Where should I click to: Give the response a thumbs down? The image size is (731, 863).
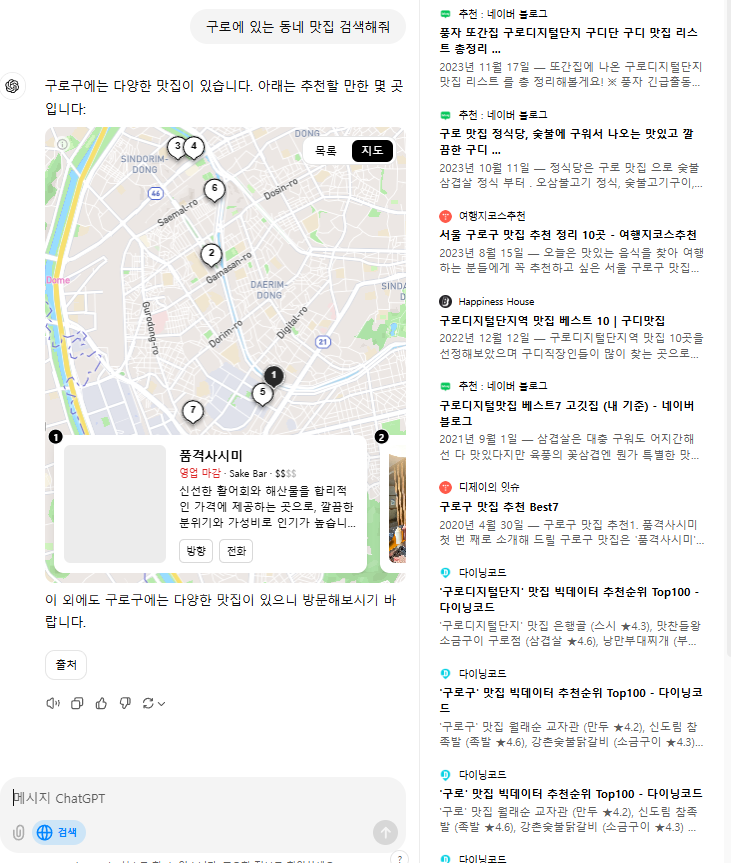point(125,703)
